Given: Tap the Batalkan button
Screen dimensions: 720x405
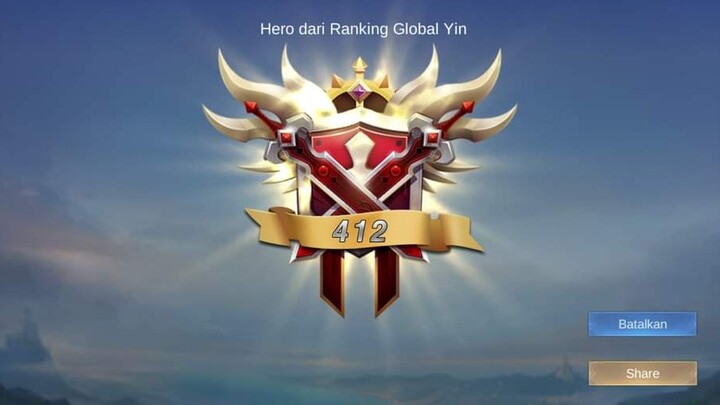Looking at the screenshot, I should tap(642, 324).
